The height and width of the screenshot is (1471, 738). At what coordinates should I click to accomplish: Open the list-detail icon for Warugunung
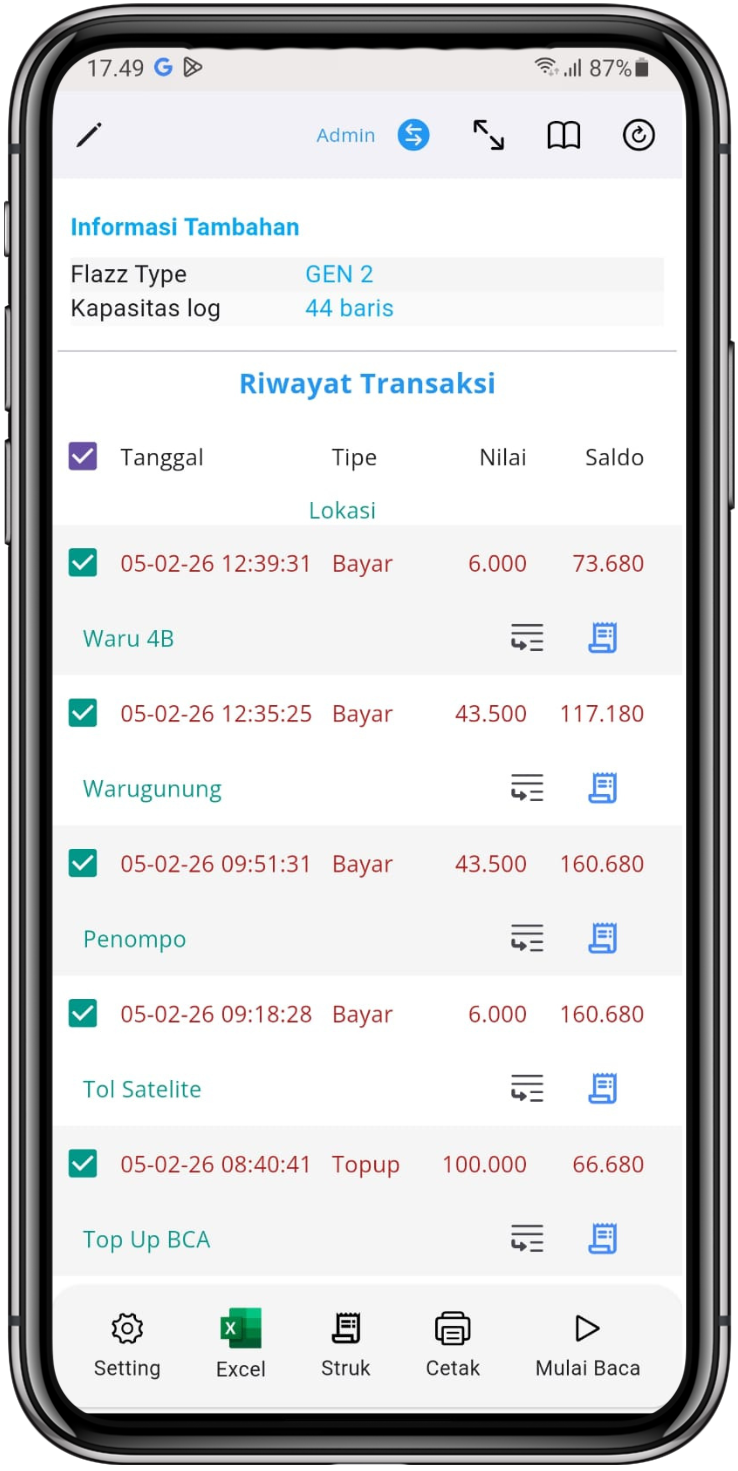527,788
